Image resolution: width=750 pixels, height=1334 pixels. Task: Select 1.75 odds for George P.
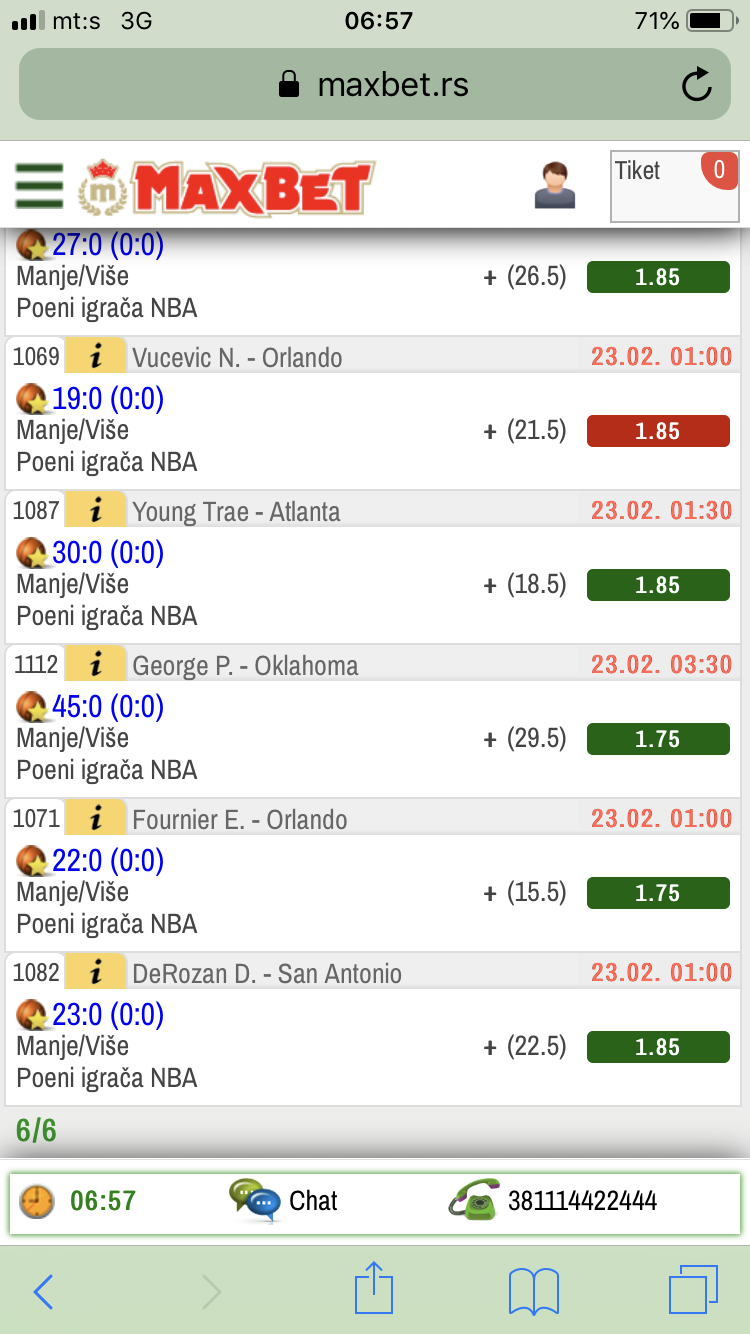point(657,739)
